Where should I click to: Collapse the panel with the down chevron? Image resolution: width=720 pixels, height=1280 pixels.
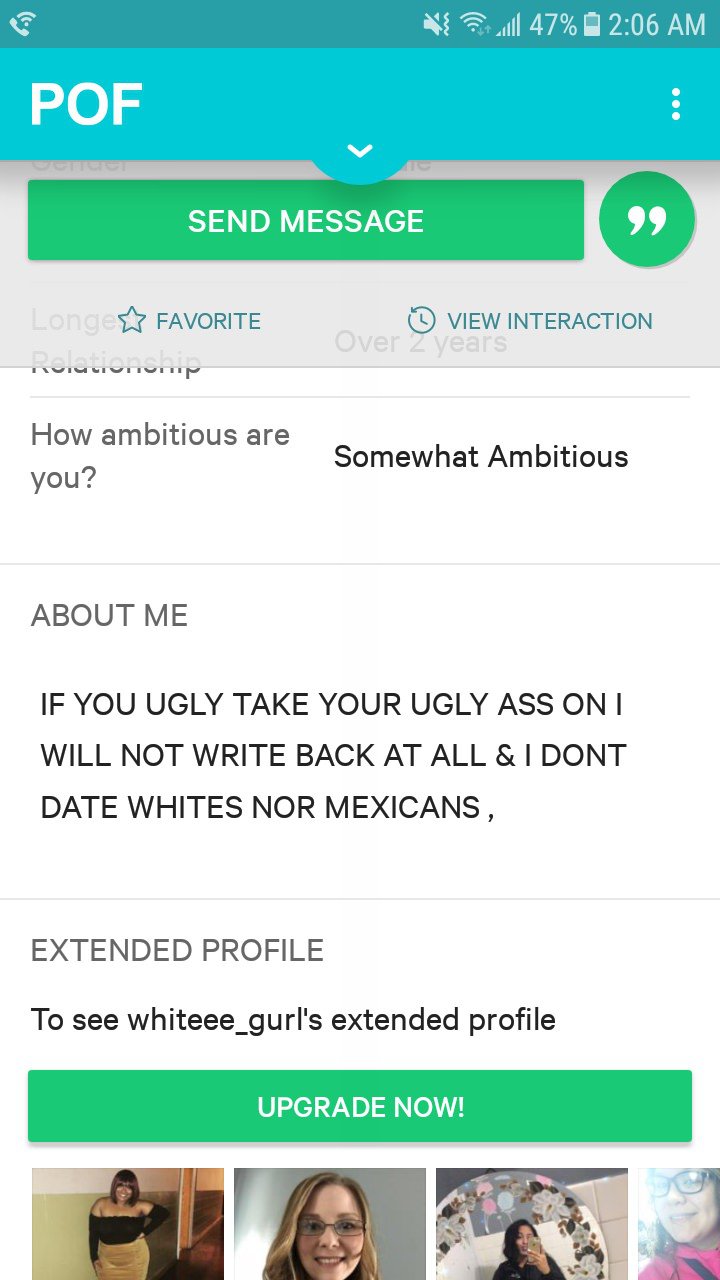coord(360,152)
